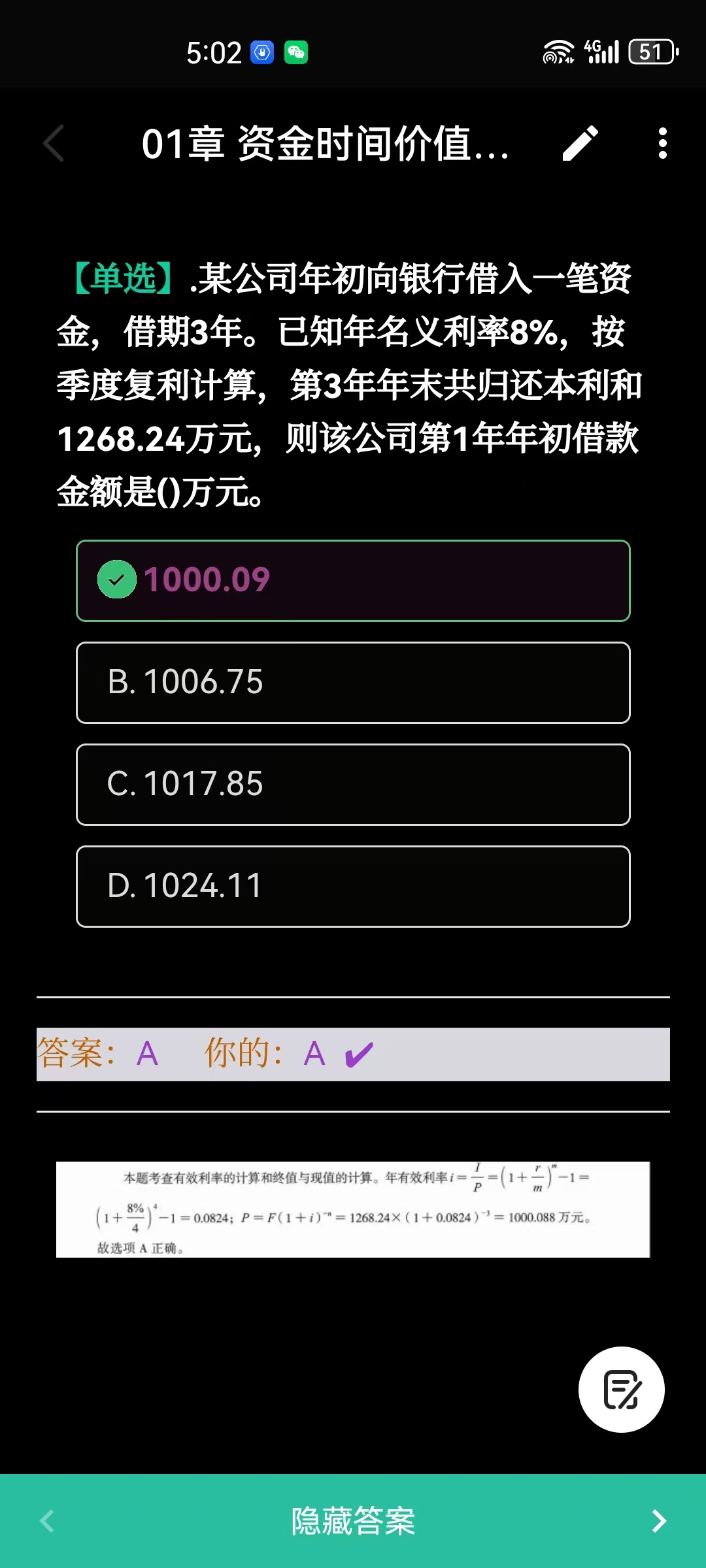This screenshot has width=706, height=1568.
Task: Go to the next question
Action: (659, 1521)
